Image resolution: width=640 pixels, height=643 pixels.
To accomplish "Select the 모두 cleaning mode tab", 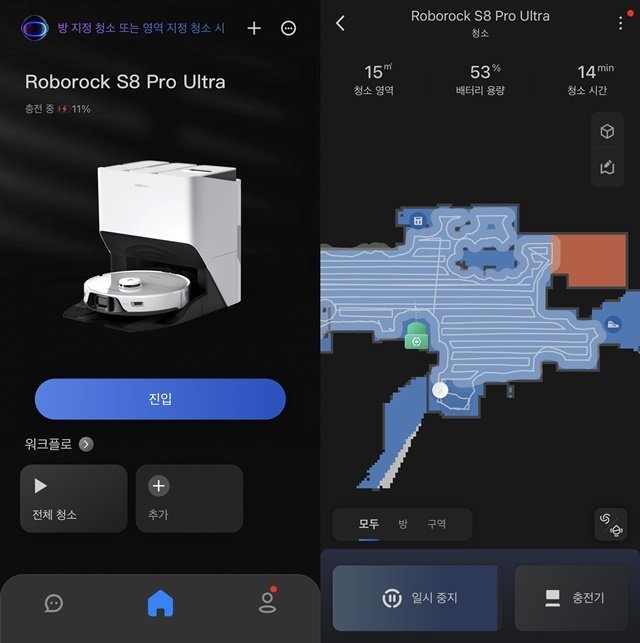I will point(369,524).
